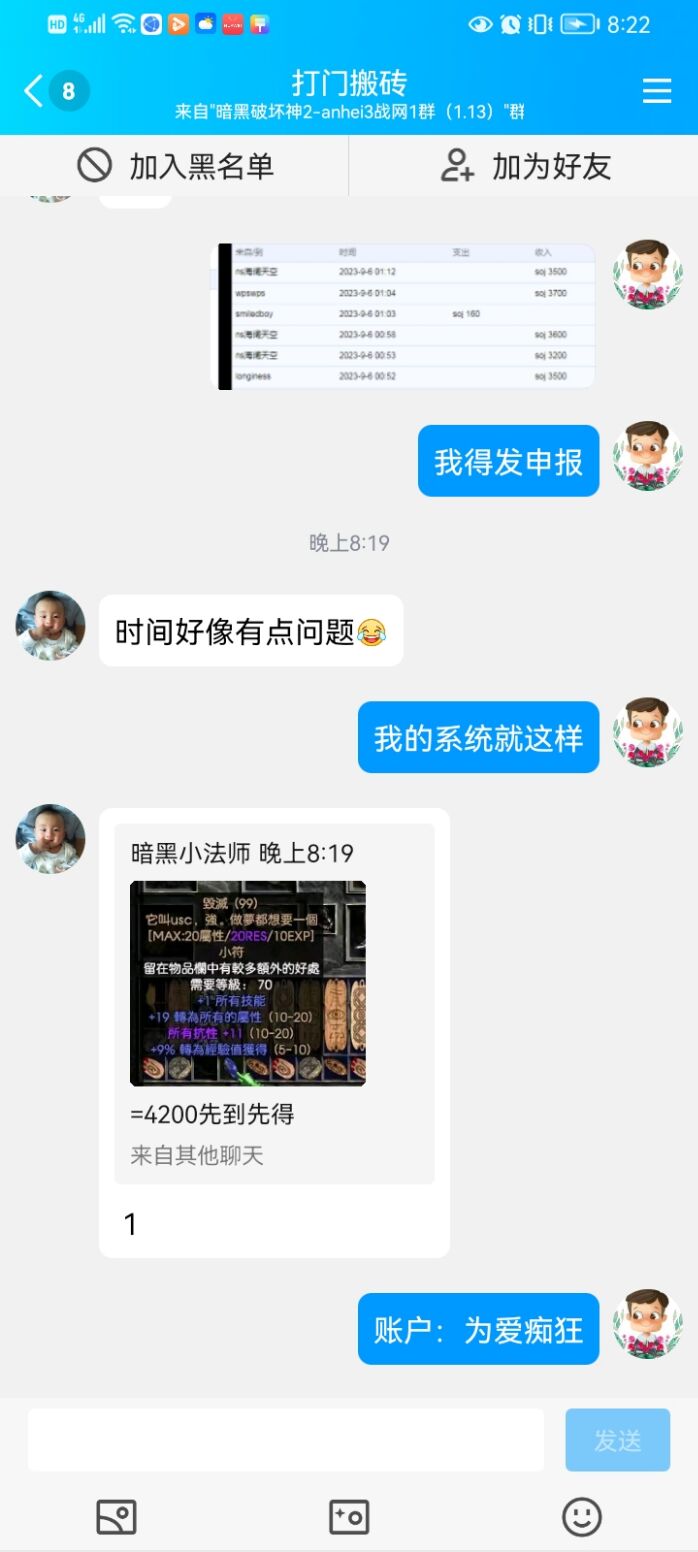The height and width of the screenshot is (1552, 698).
Task: Tap 加为好友 to add as friend
Action: 525,166
